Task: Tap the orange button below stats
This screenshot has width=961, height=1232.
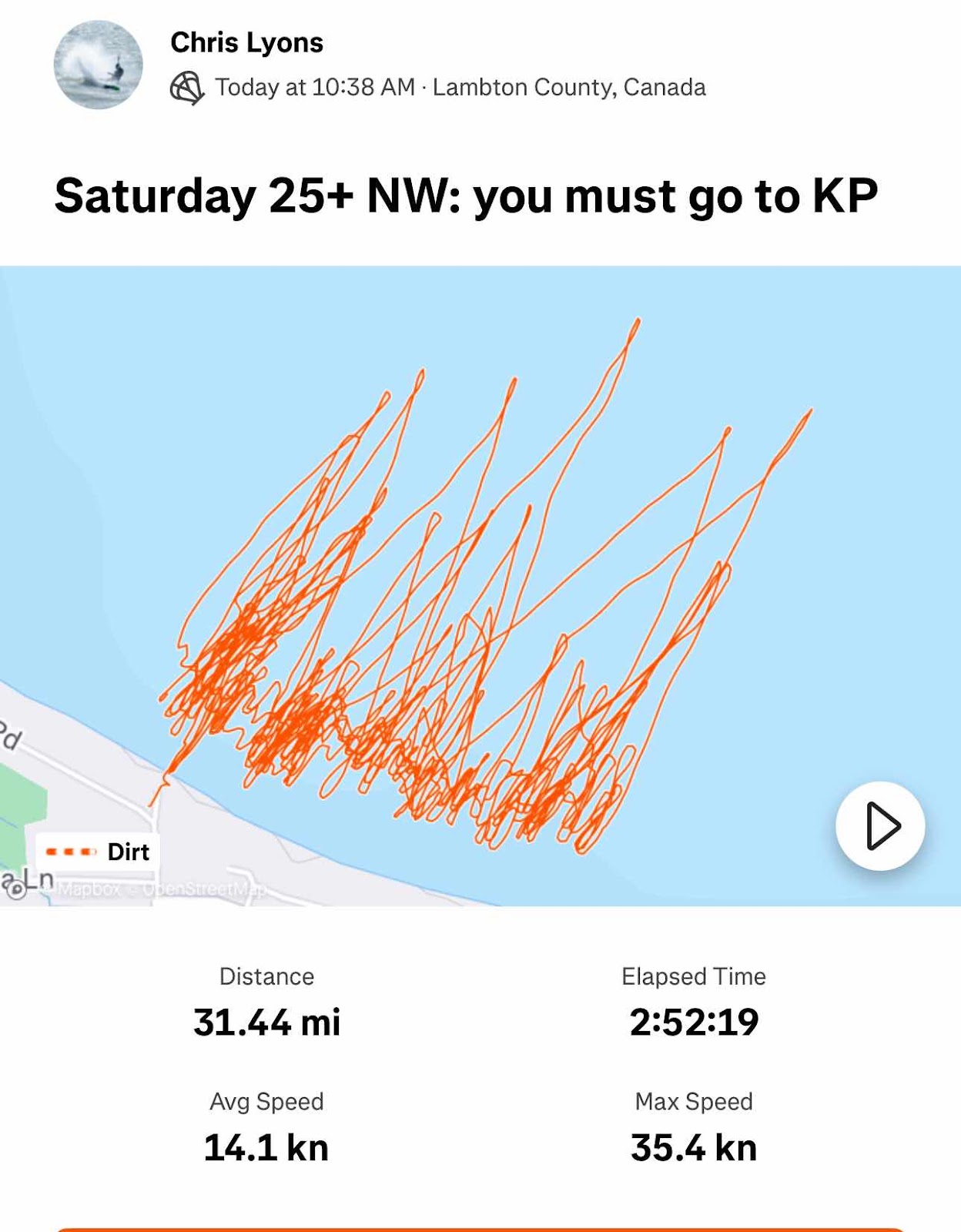Action: coord(480,1229)
